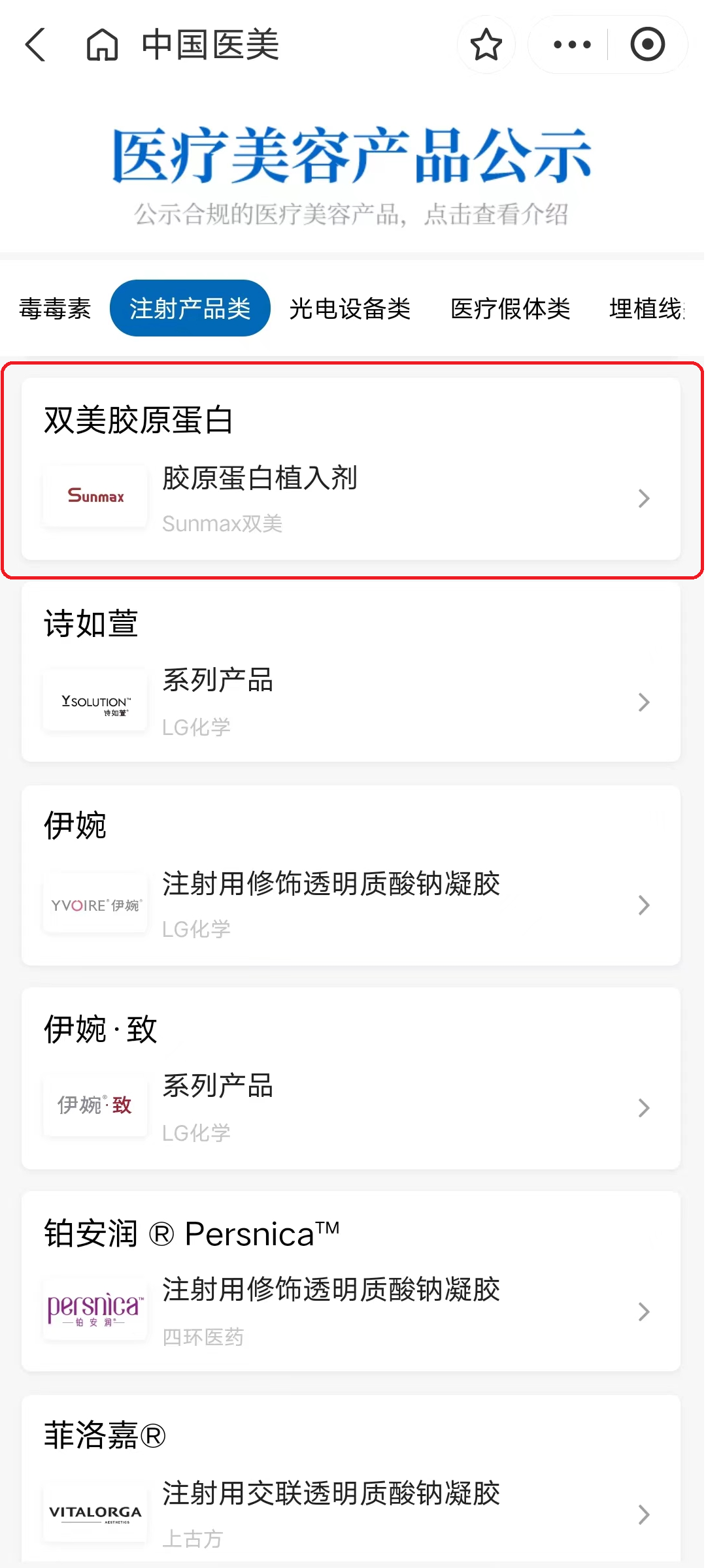Viewport: 706px width, 1568px height.
Task: Open the 伊婉·致 系列产品 card
Action: [x=351, y=1079]
